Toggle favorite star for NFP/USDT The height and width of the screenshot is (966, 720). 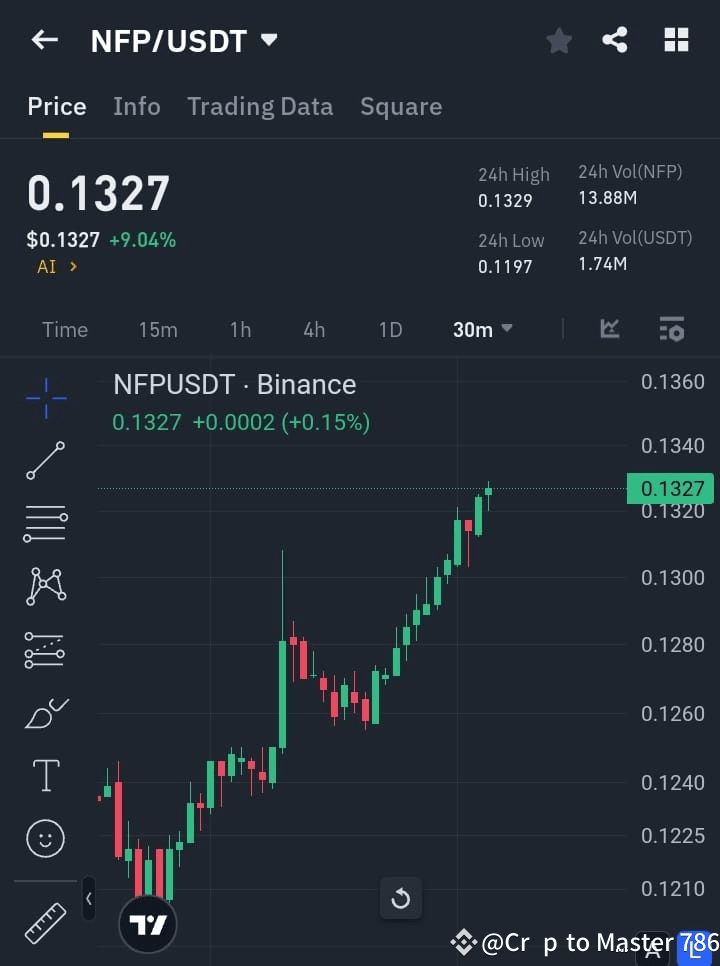559,40
